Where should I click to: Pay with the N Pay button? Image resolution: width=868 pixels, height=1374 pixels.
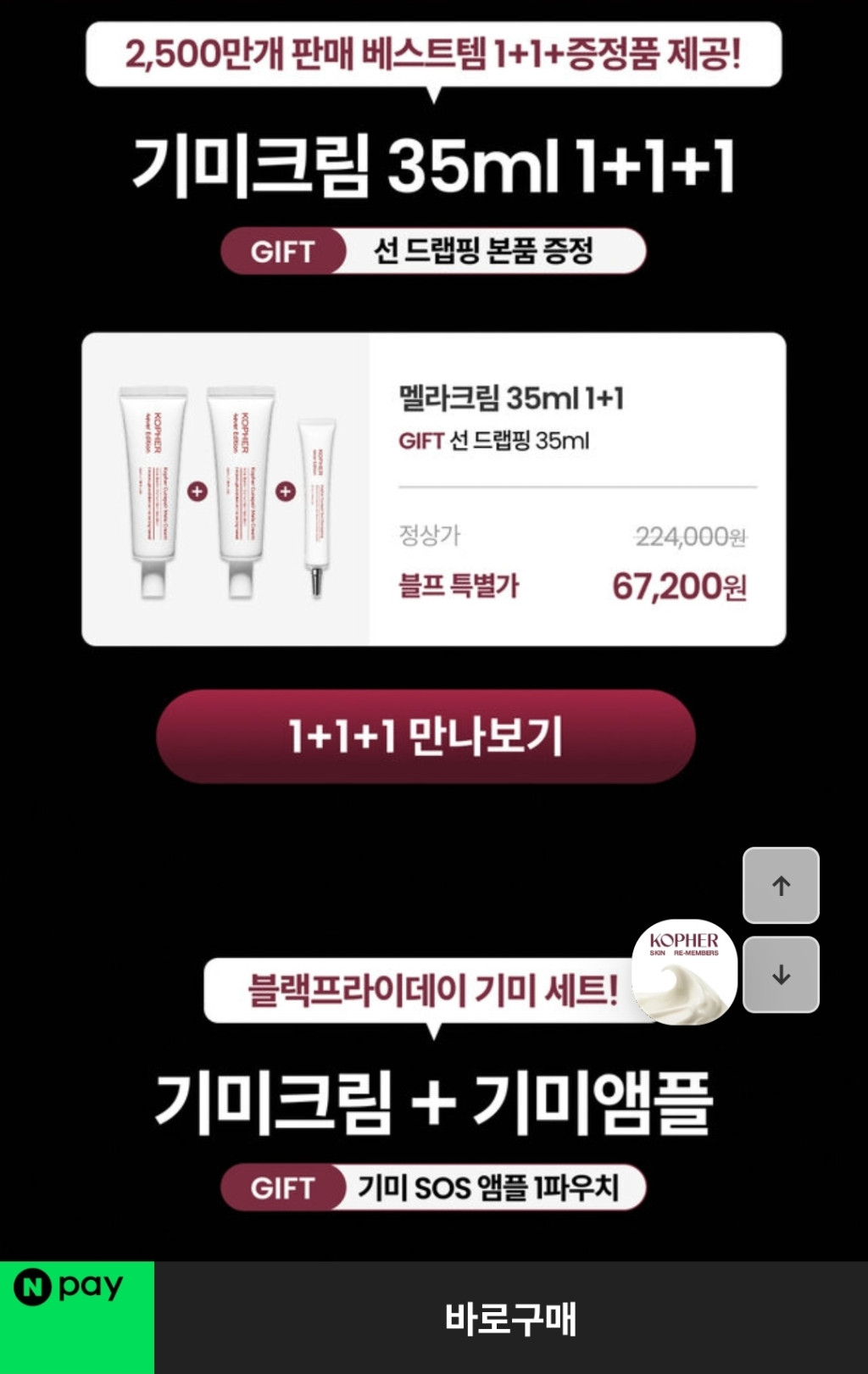(76, 1316)
